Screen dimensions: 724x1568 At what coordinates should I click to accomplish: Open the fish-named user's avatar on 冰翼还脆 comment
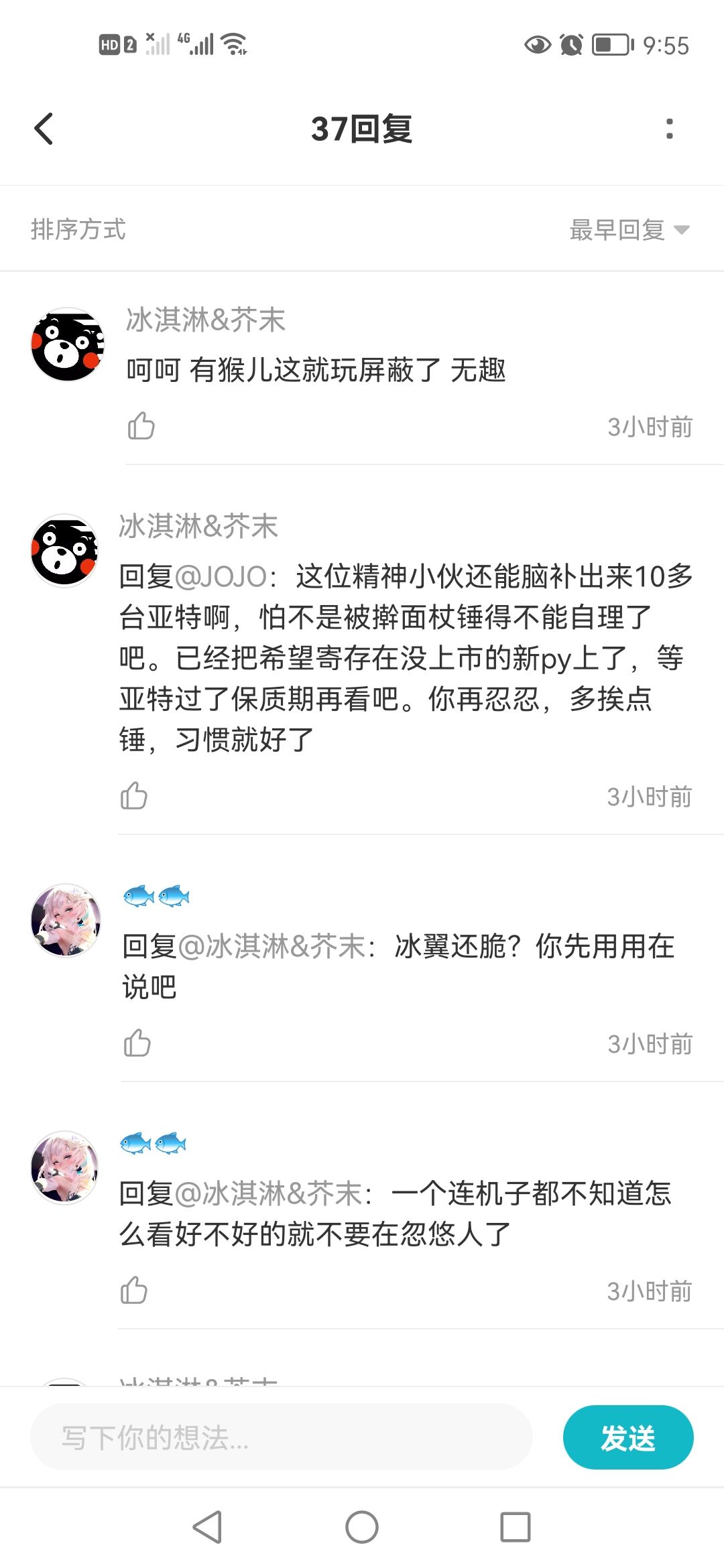click(66, 920)
